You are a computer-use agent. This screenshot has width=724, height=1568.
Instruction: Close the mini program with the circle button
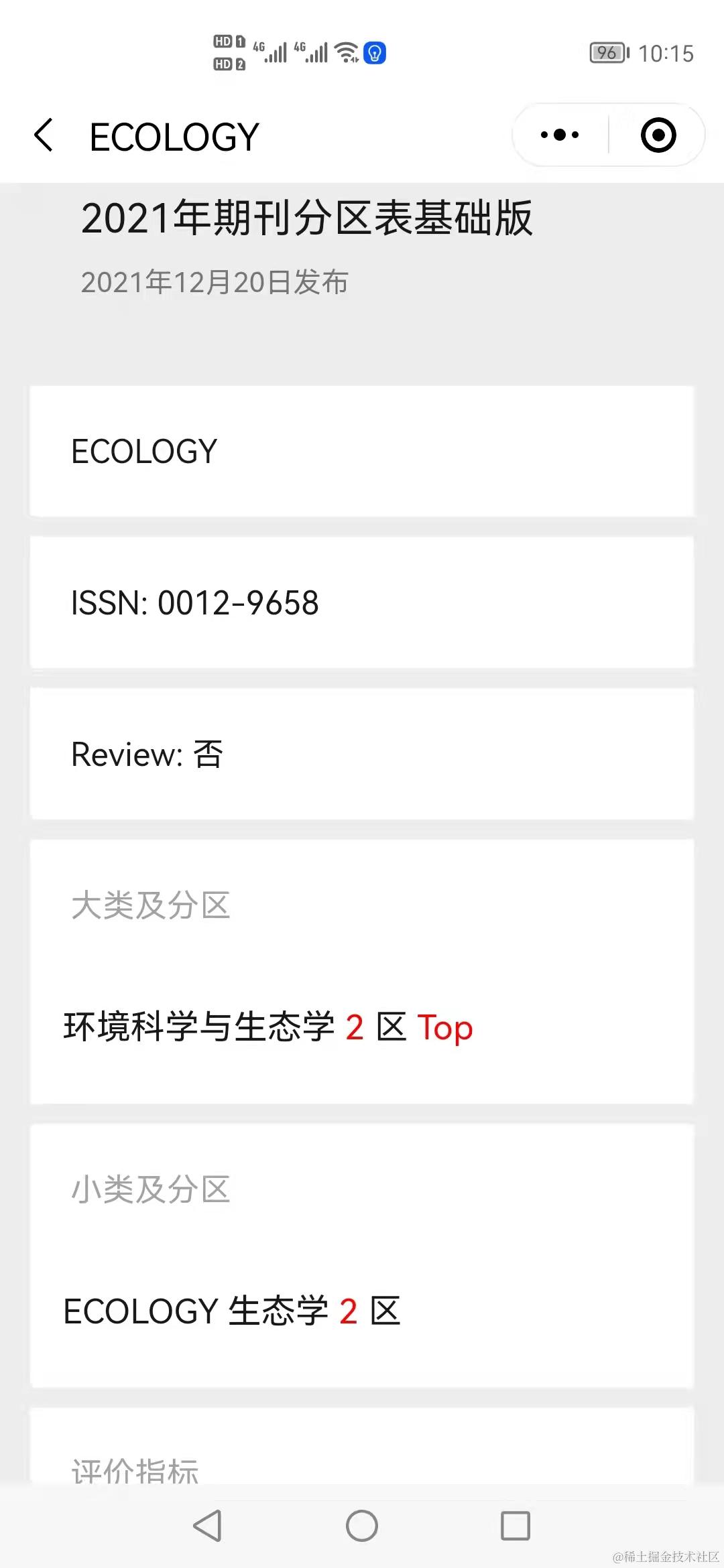[658, 135]
